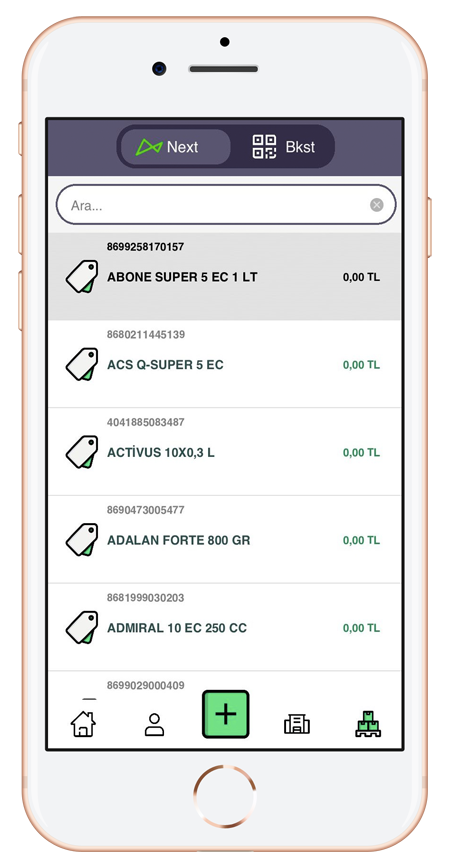Viewport: 450px width, 867px height.
Task: Open the person profile tab
Action: pos(154,724)
